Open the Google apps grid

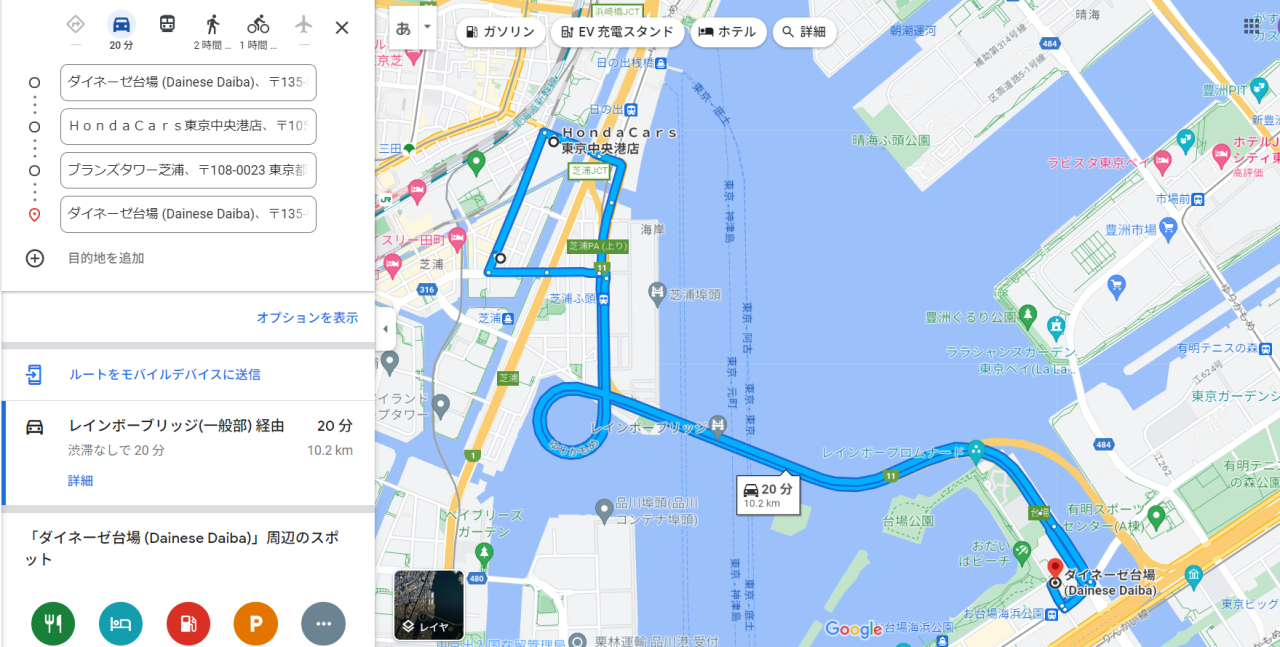(x=1254, y=26)
